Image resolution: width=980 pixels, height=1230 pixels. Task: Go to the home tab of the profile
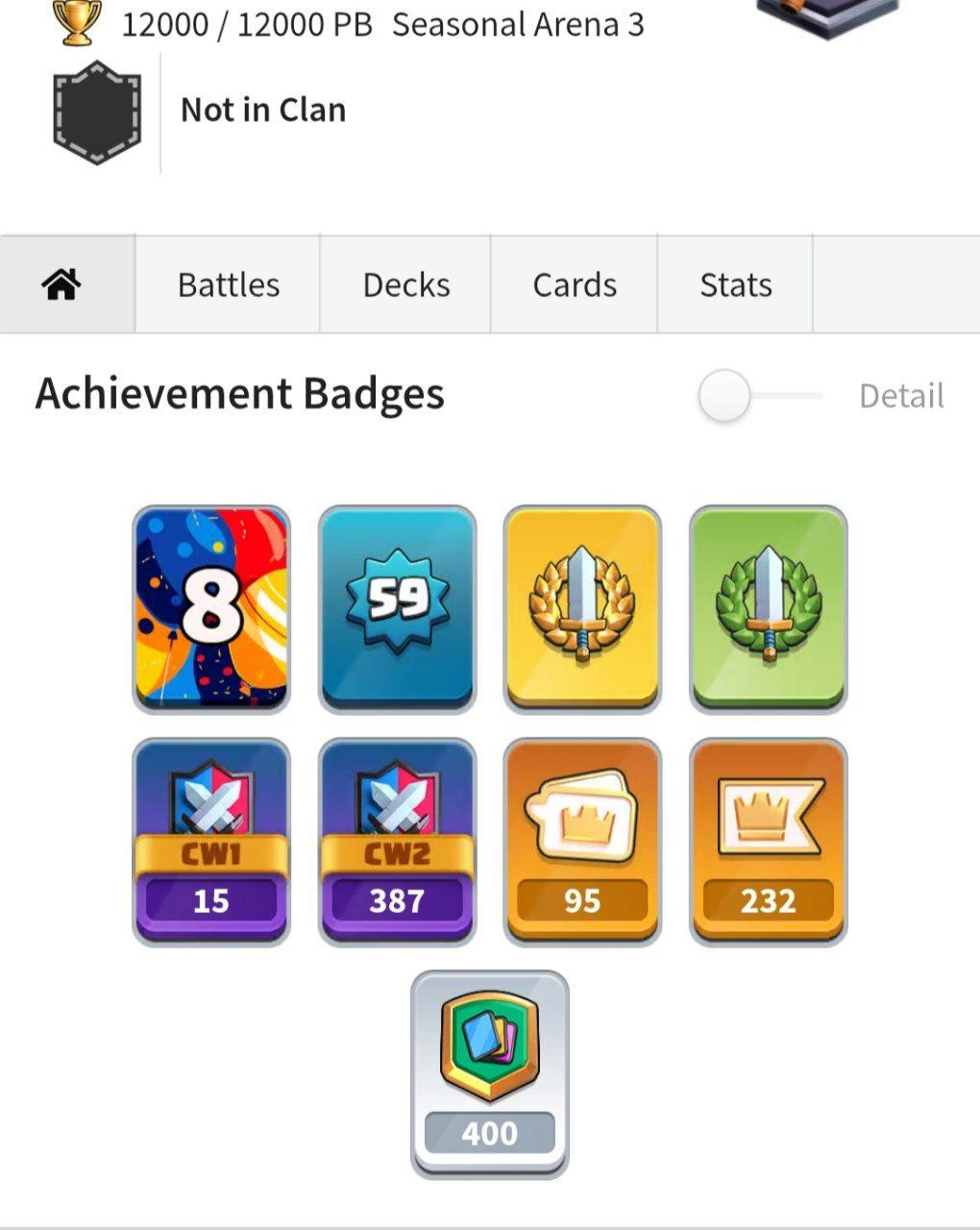point(61,285)
